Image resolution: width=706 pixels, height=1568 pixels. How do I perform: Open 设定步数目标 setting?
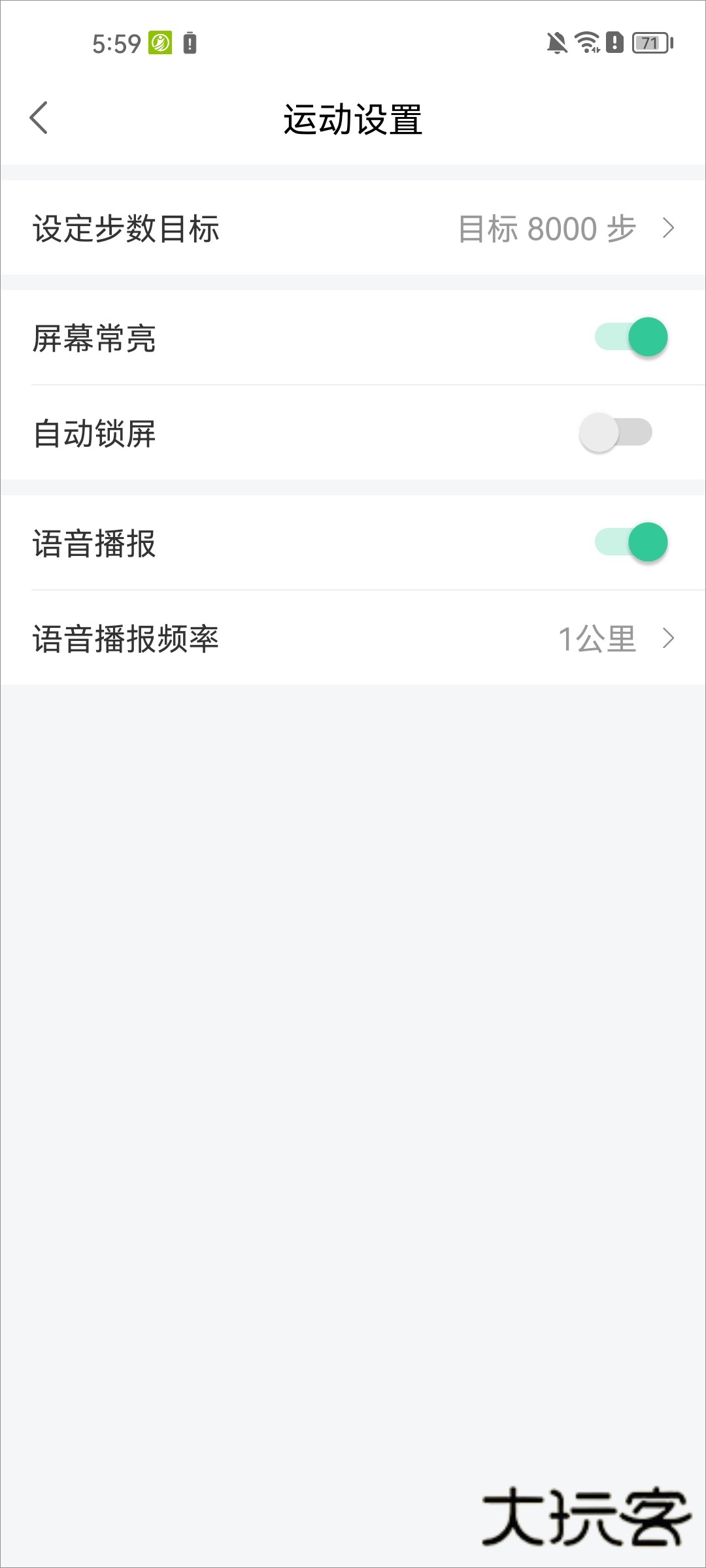coord(353,228)
